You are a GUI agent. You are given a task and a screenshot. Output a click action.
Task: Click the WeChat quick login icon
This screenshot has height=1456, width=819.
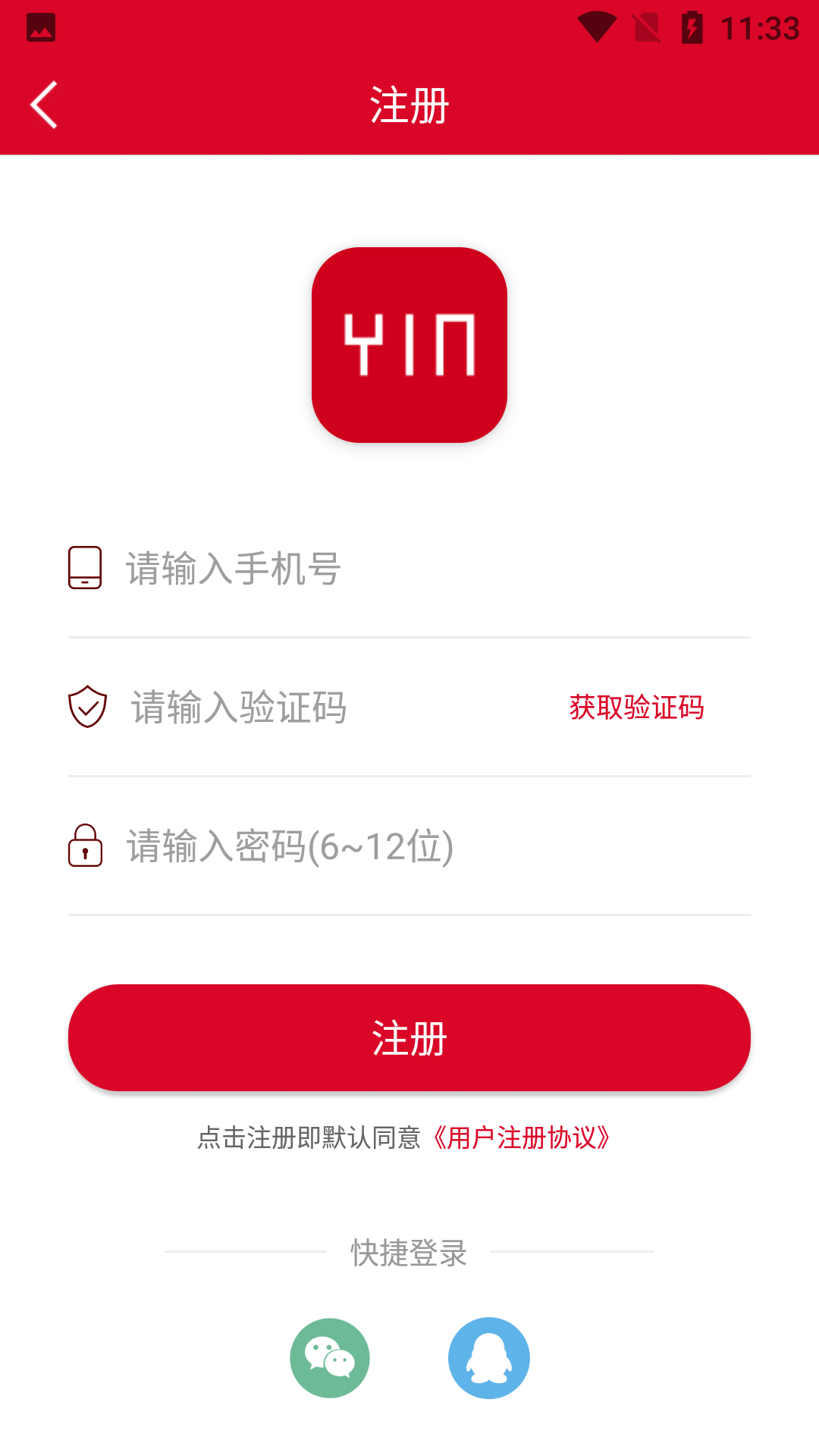[x=330, y=1357]
